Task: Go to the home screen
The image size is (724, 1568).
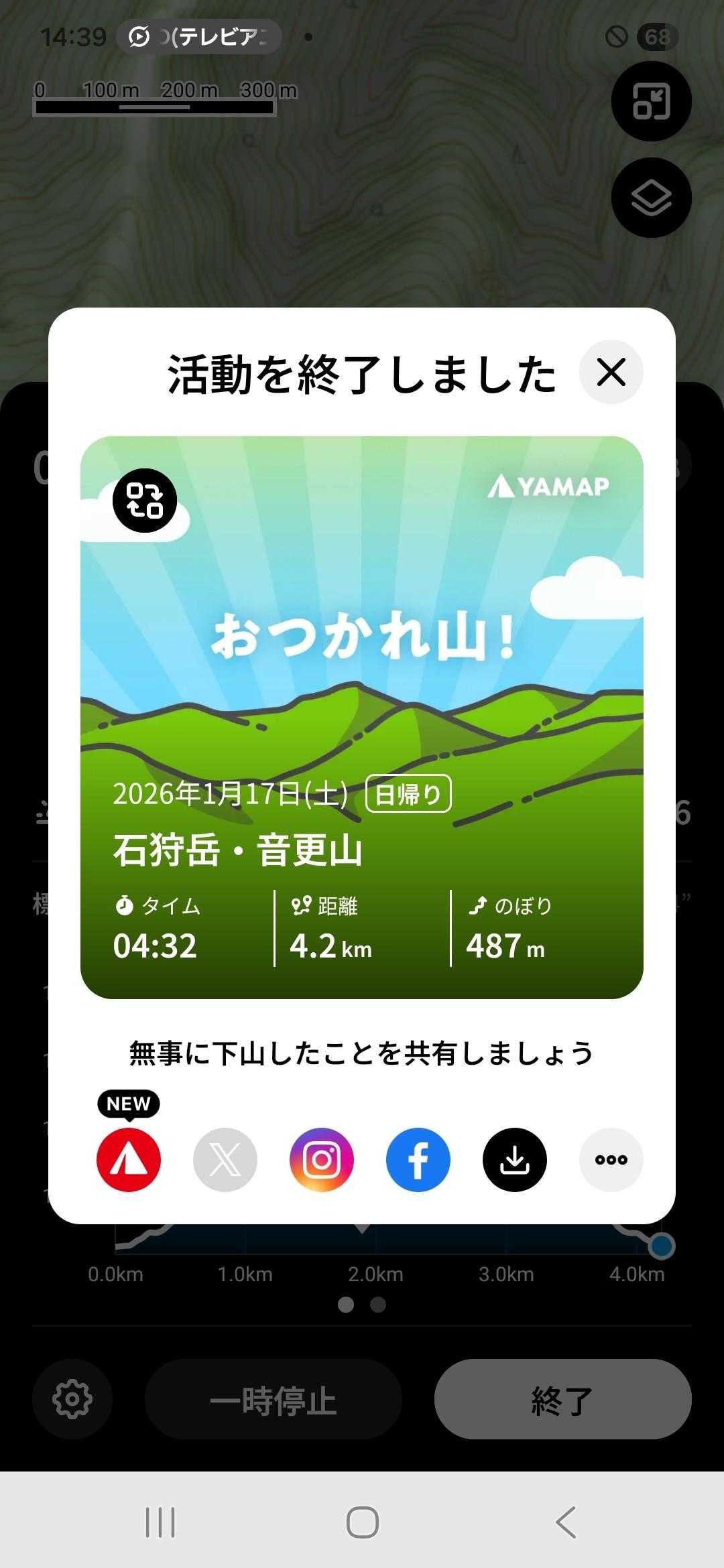Action: click(362, 1522)
